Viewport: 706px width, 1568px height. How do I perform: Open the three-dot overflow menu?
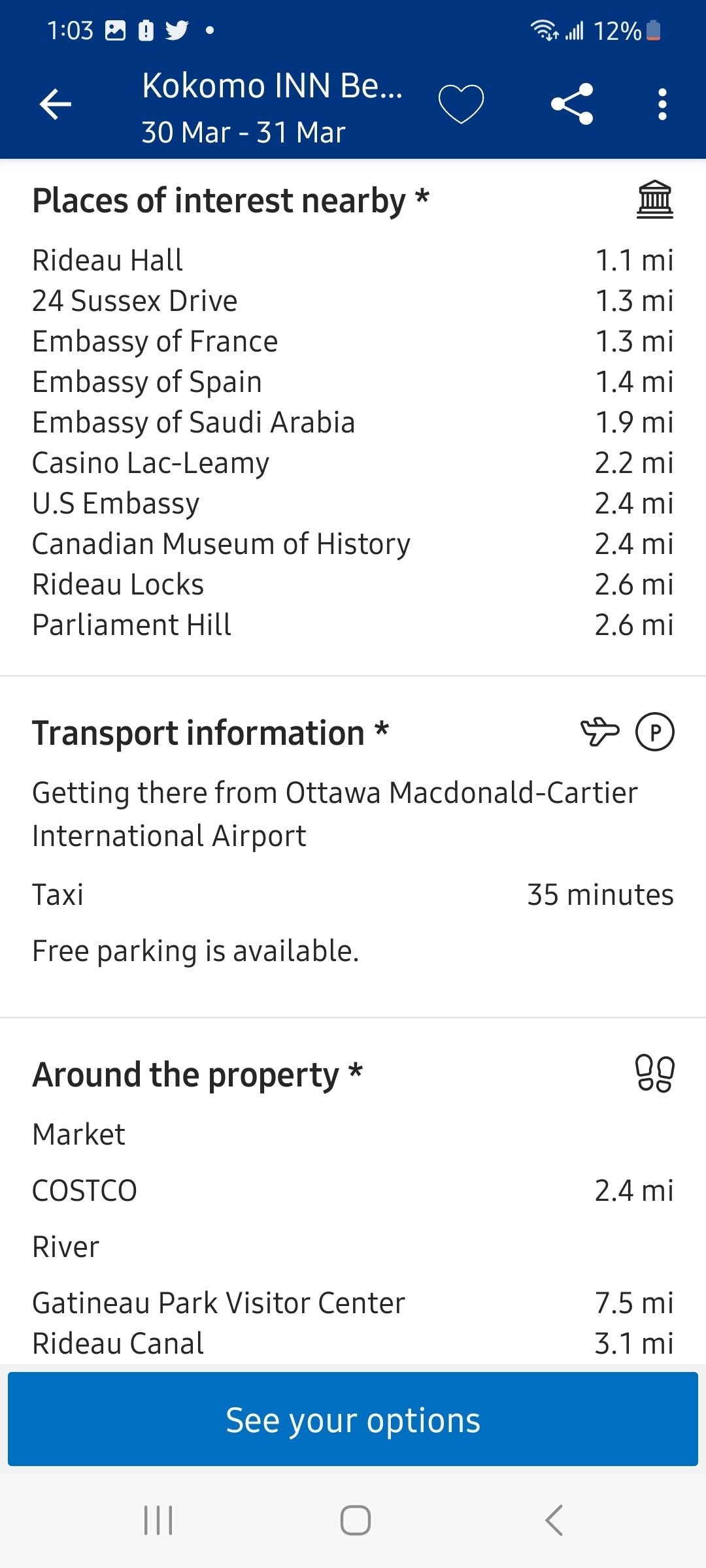[x=662, y=105]
